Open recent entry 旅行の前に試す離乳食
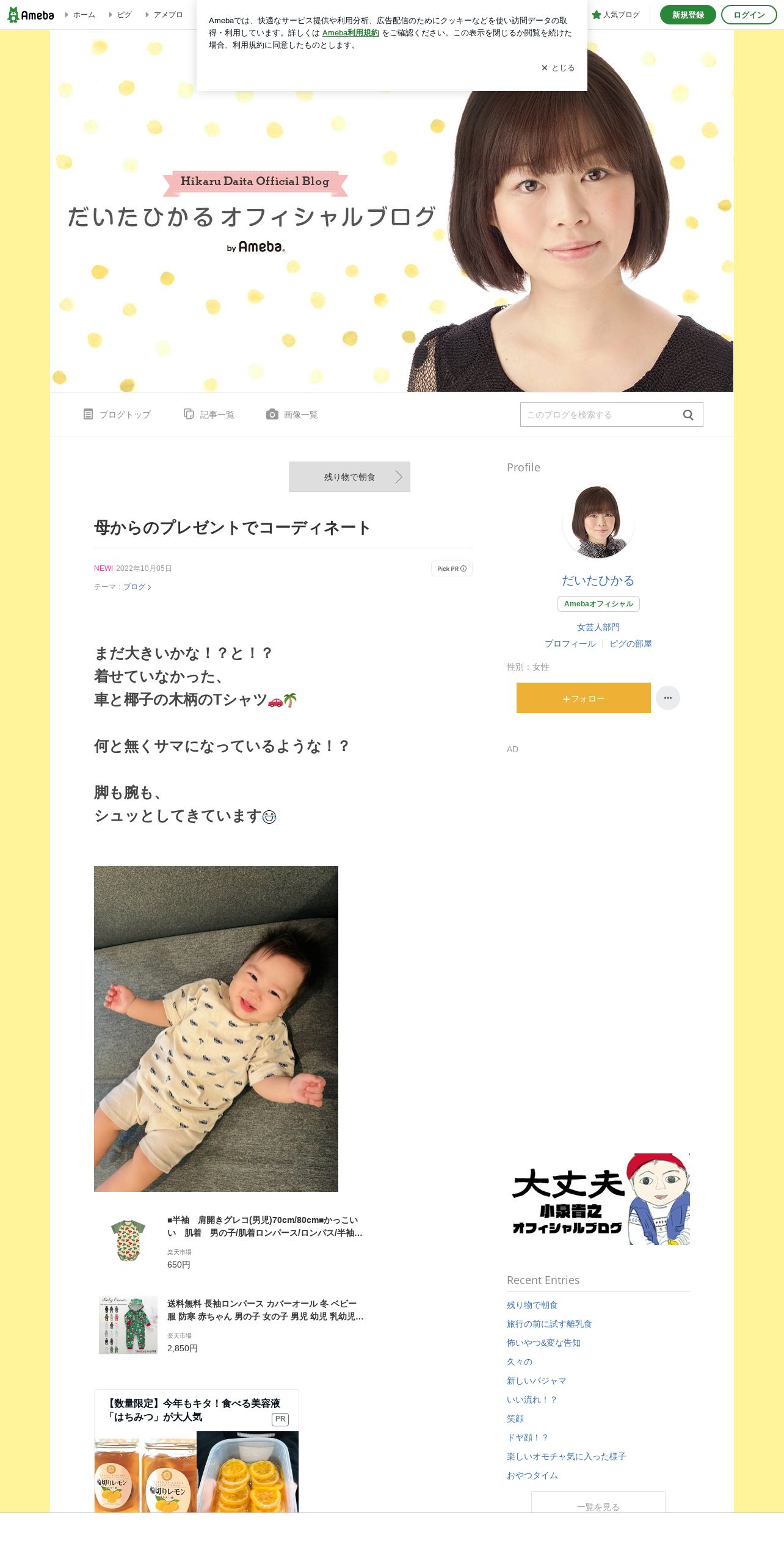This screenshot has height=1568, width=784. [x=549, y=1324]
